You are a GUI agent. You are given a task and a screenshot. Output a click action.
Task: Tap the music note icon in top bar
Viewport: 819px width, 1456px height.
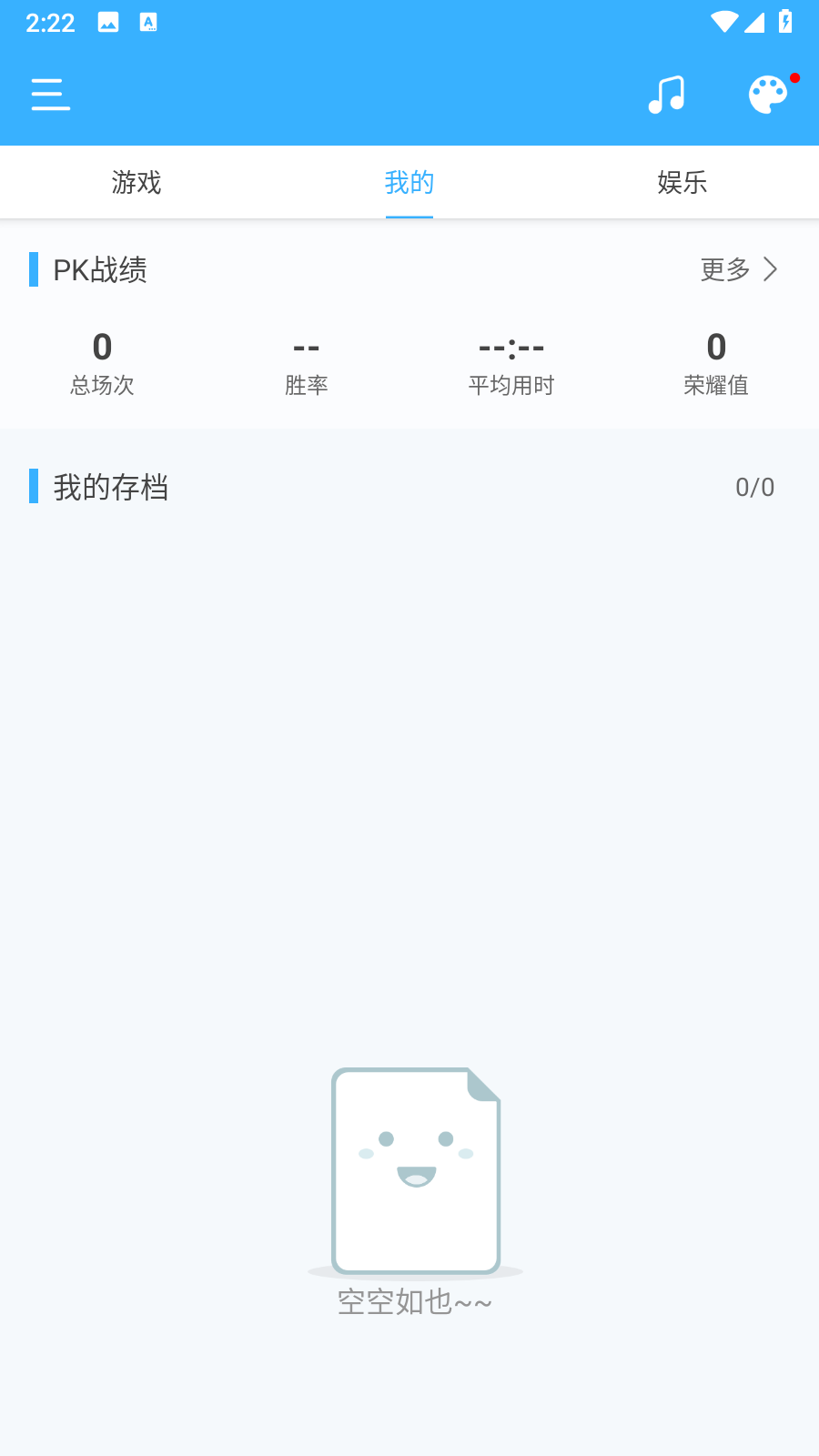point(666,94)
